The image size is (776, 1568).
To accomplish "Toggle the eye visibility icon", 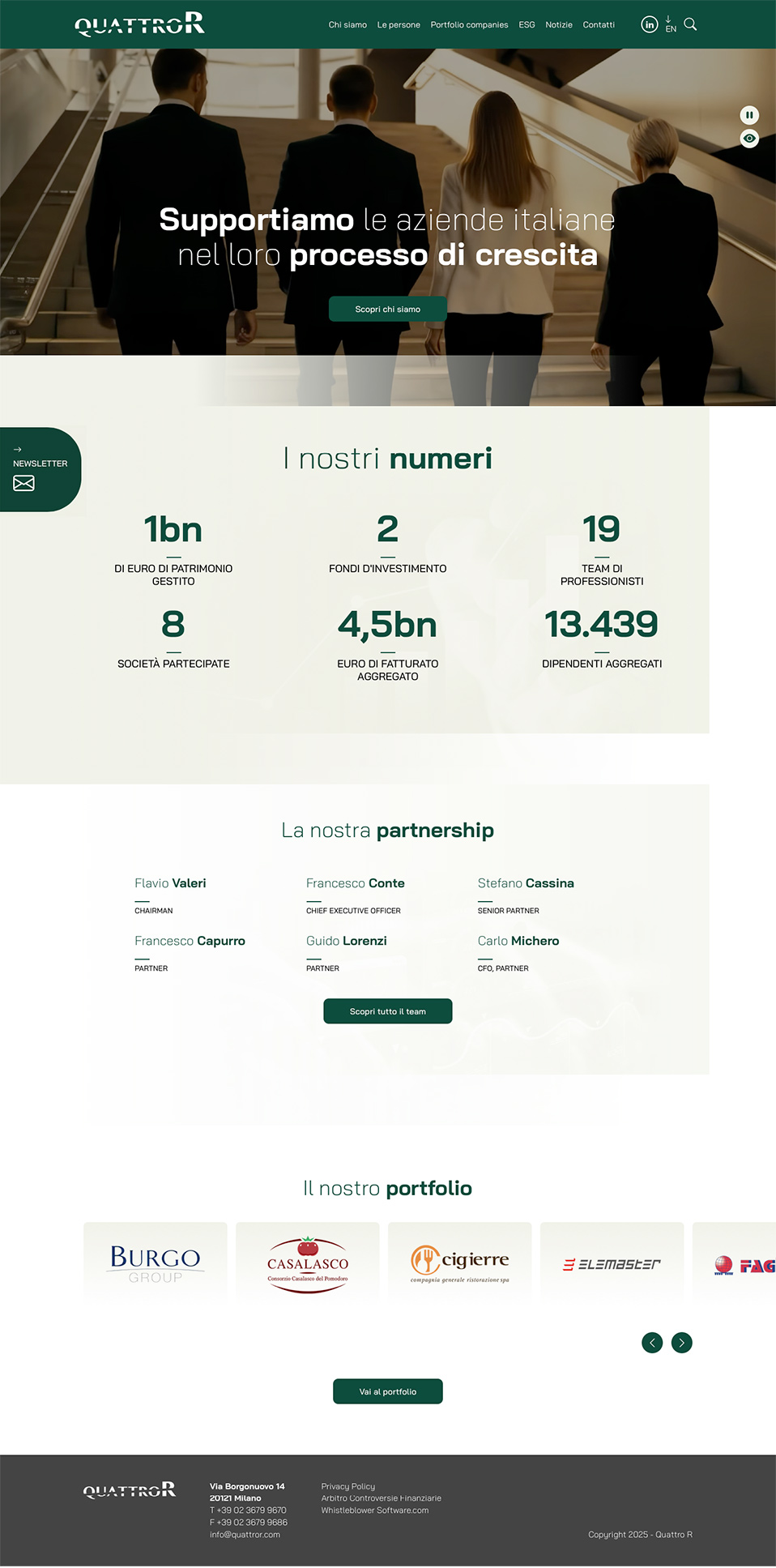I will point(749,139).
